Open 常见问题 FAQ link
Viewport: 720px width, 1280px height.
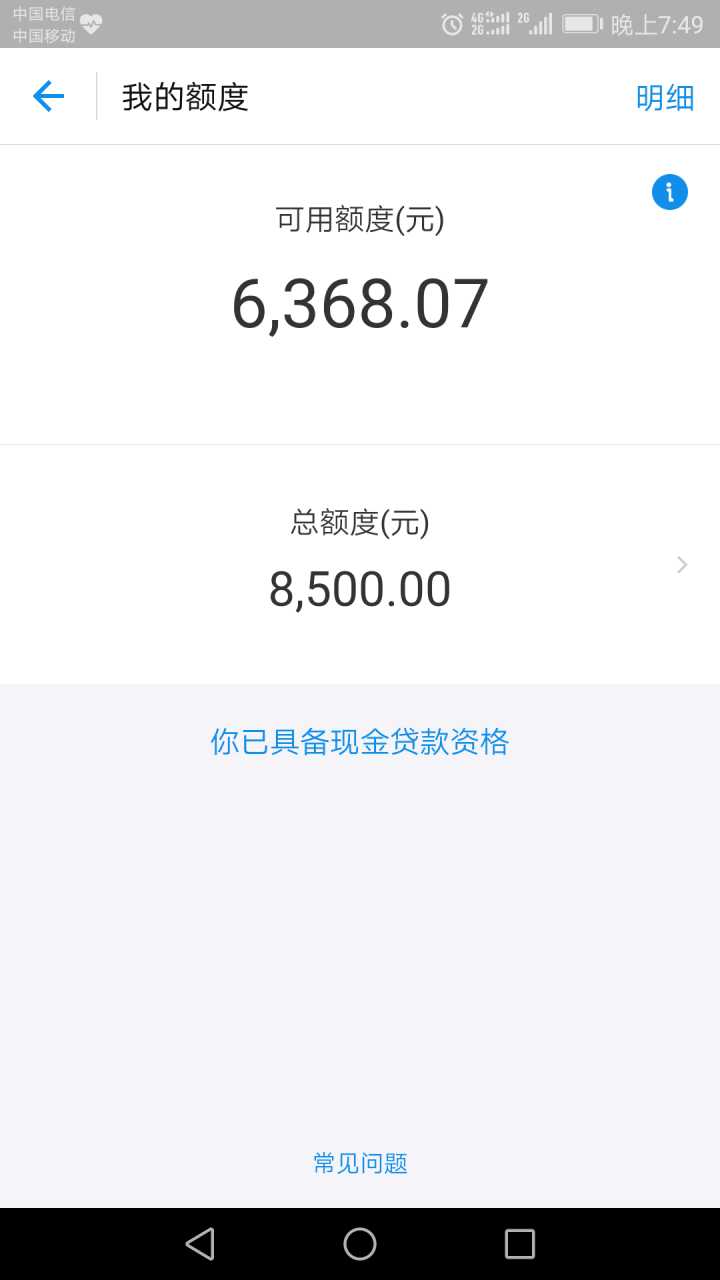(x=360, y=1163)
